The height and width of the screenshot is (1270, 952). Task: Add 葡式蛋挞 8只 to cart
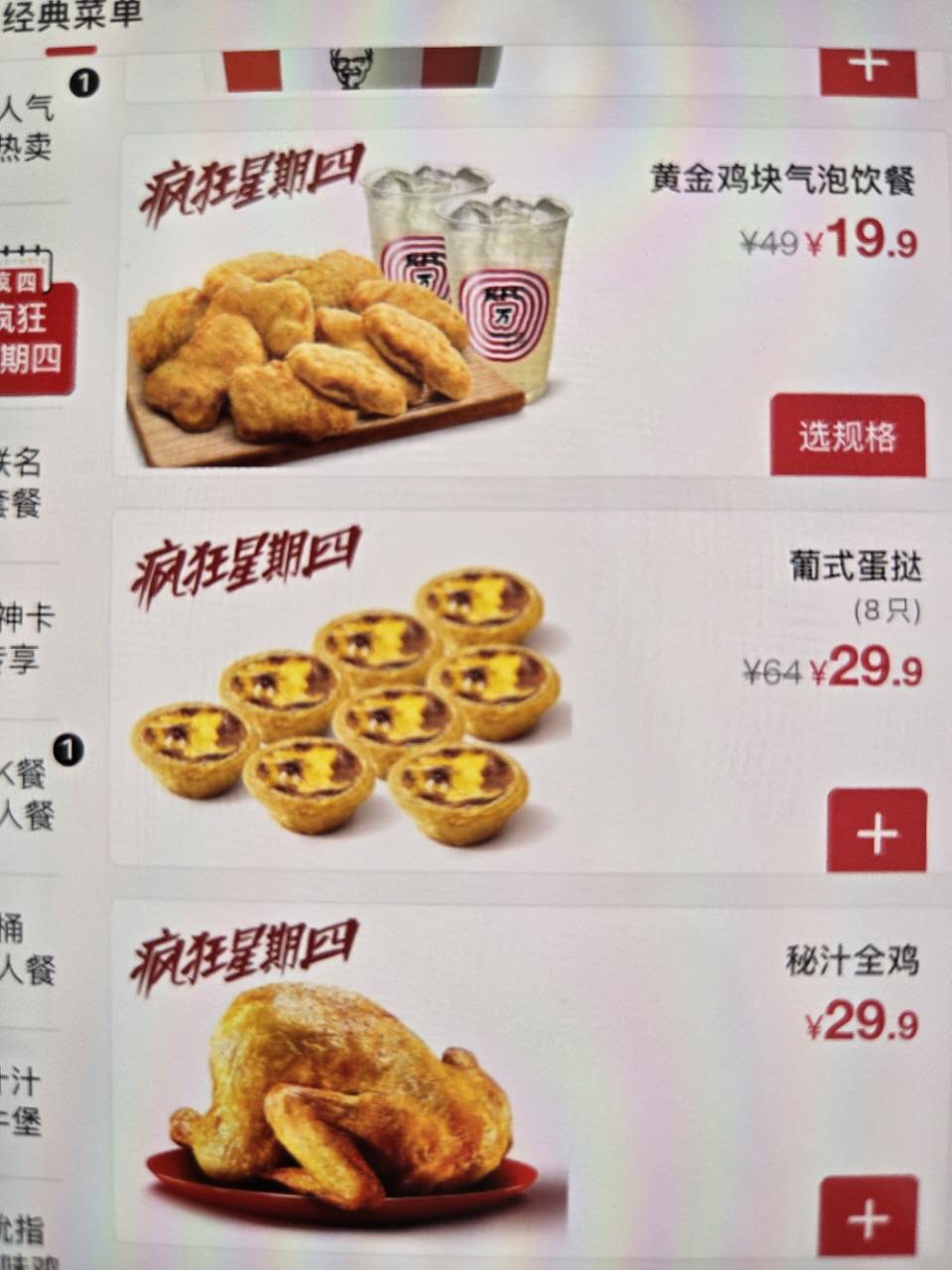pyautogui.click(x=877, y=831)
